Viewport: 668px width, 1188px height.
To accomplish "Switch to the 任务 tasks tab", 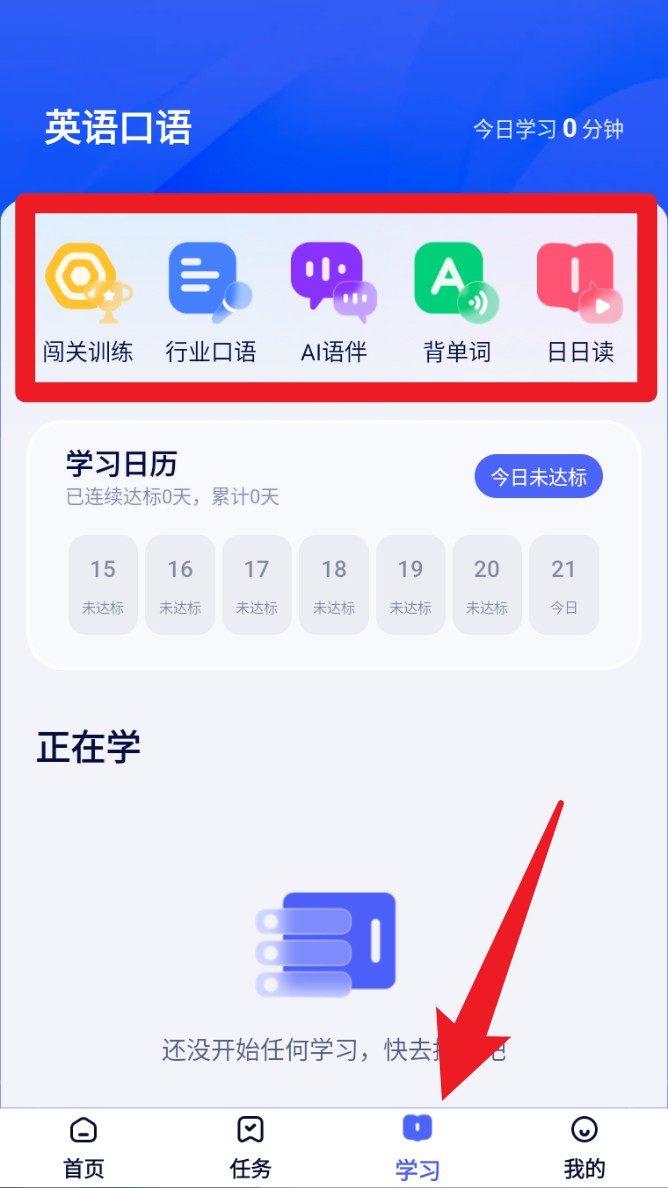I will point(250,1147).
